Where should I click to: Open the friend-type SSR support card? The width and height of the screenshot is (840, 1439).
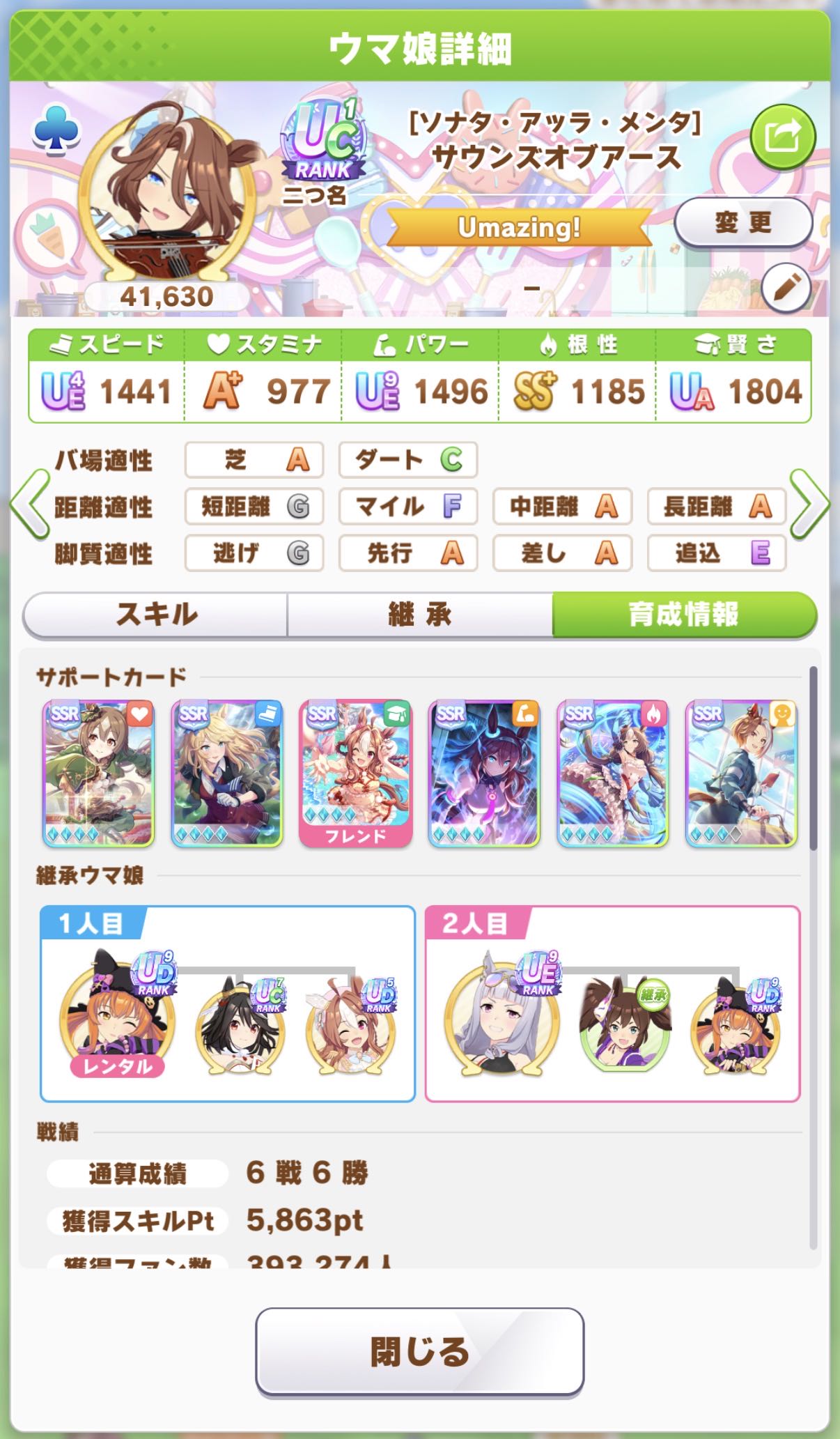[x=741, y=774]
